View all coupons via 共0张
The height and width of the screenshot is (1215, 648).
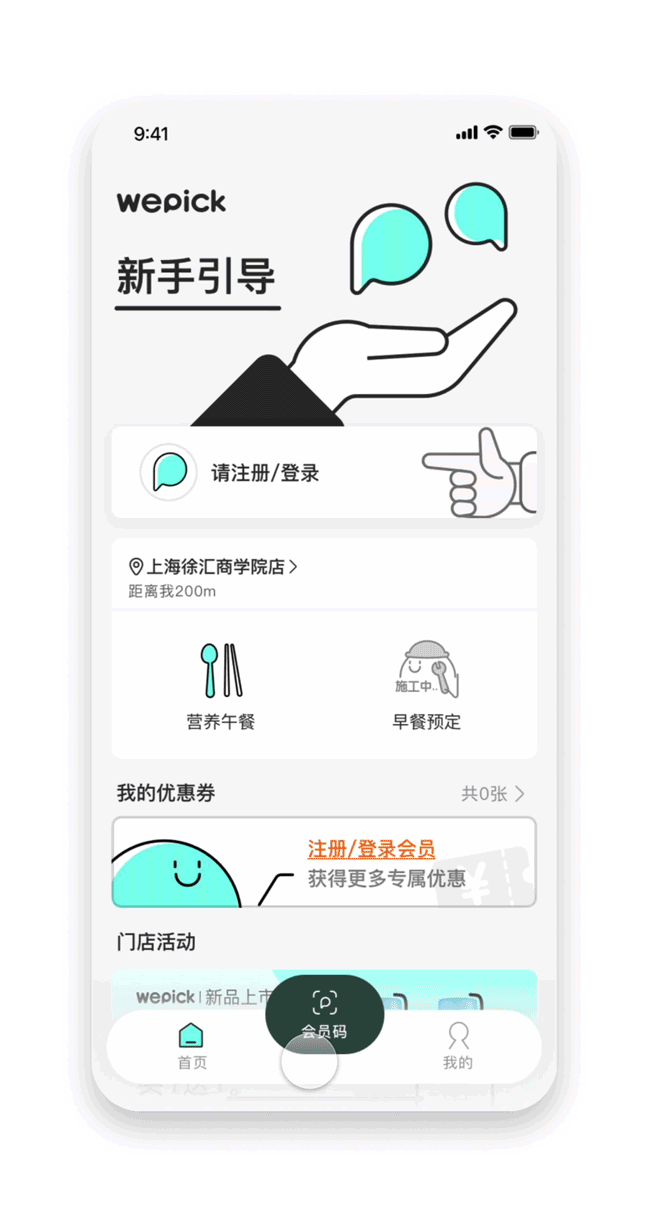[492, 794]
